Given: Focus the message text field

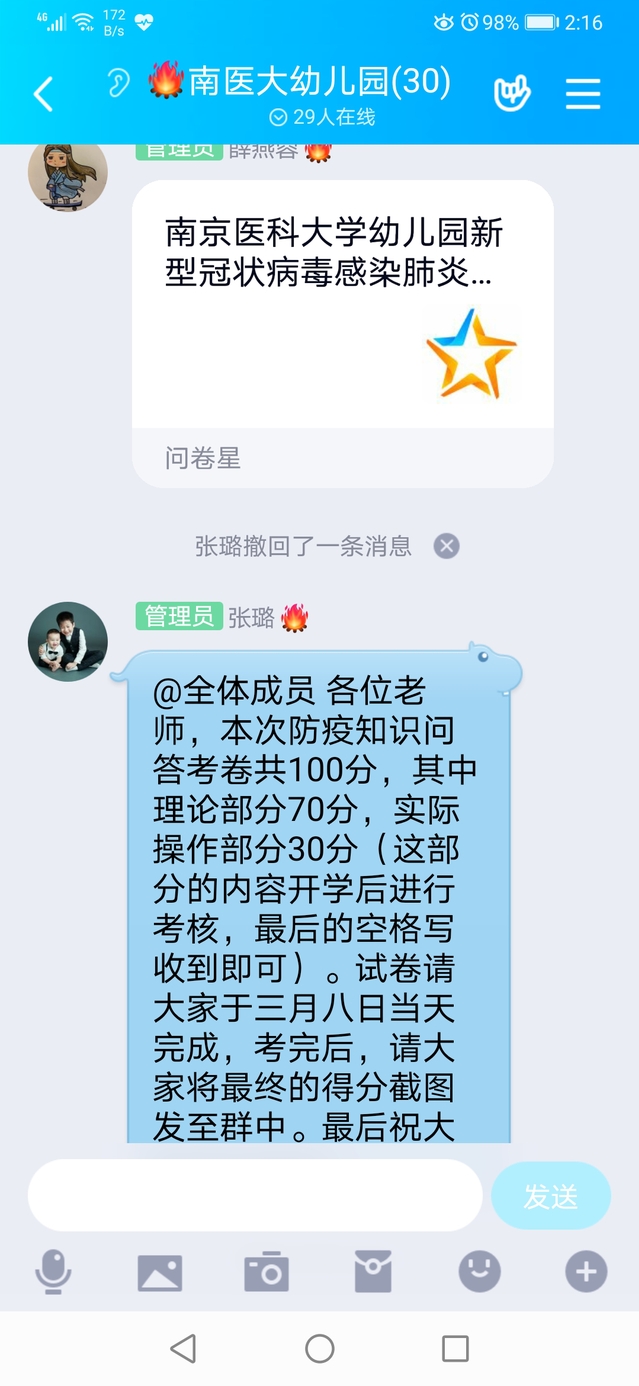Looking at the screenshot, I should (255, 1195).
